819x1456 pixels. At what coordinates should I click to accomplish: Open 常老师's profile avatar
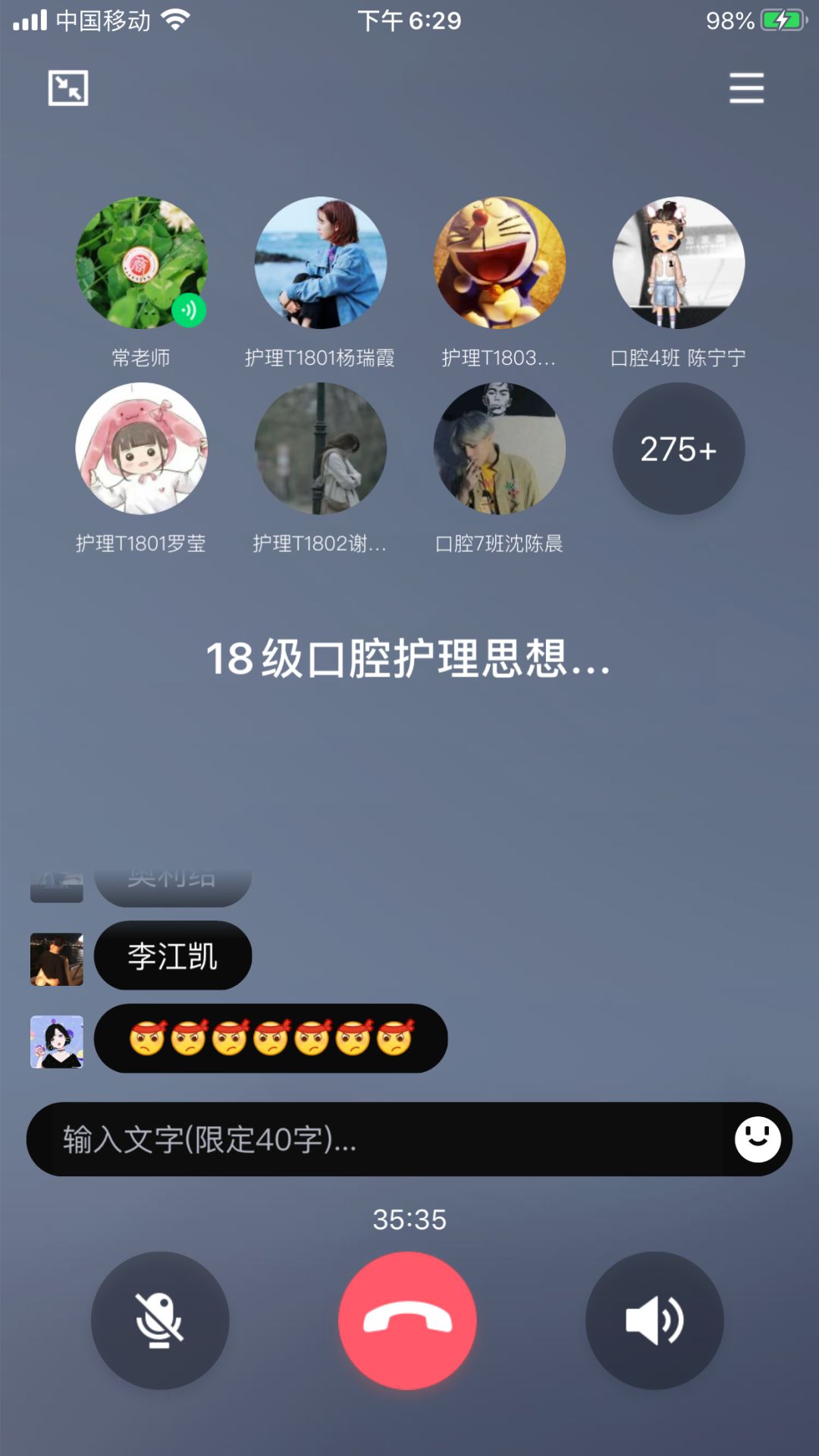(141, 262)
